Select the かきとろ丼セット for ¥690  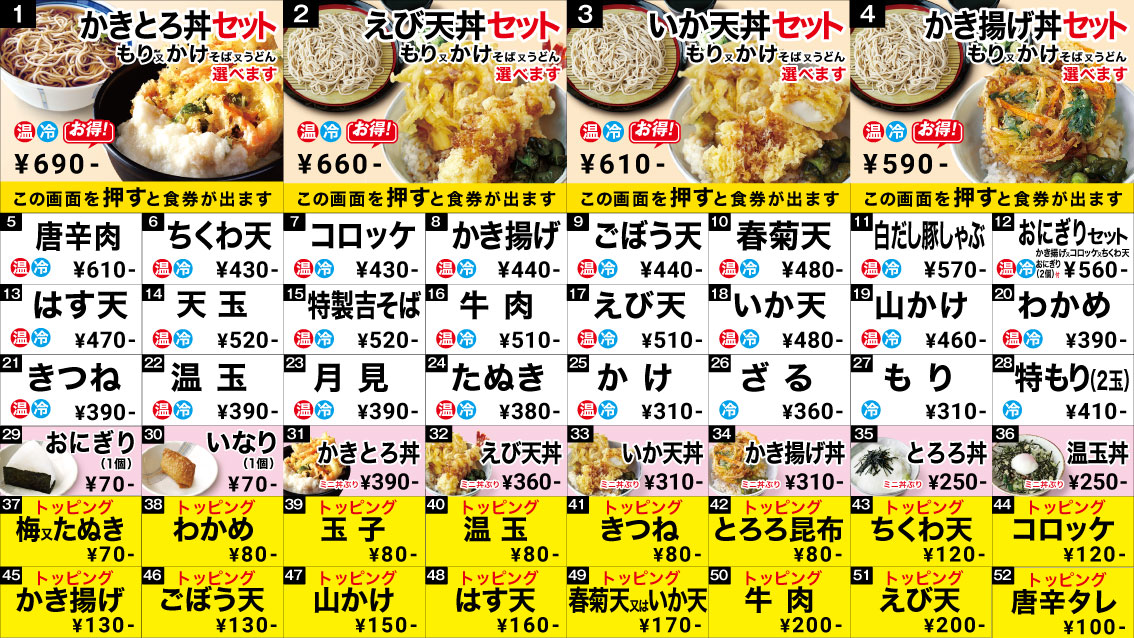(x=141, y=105)
